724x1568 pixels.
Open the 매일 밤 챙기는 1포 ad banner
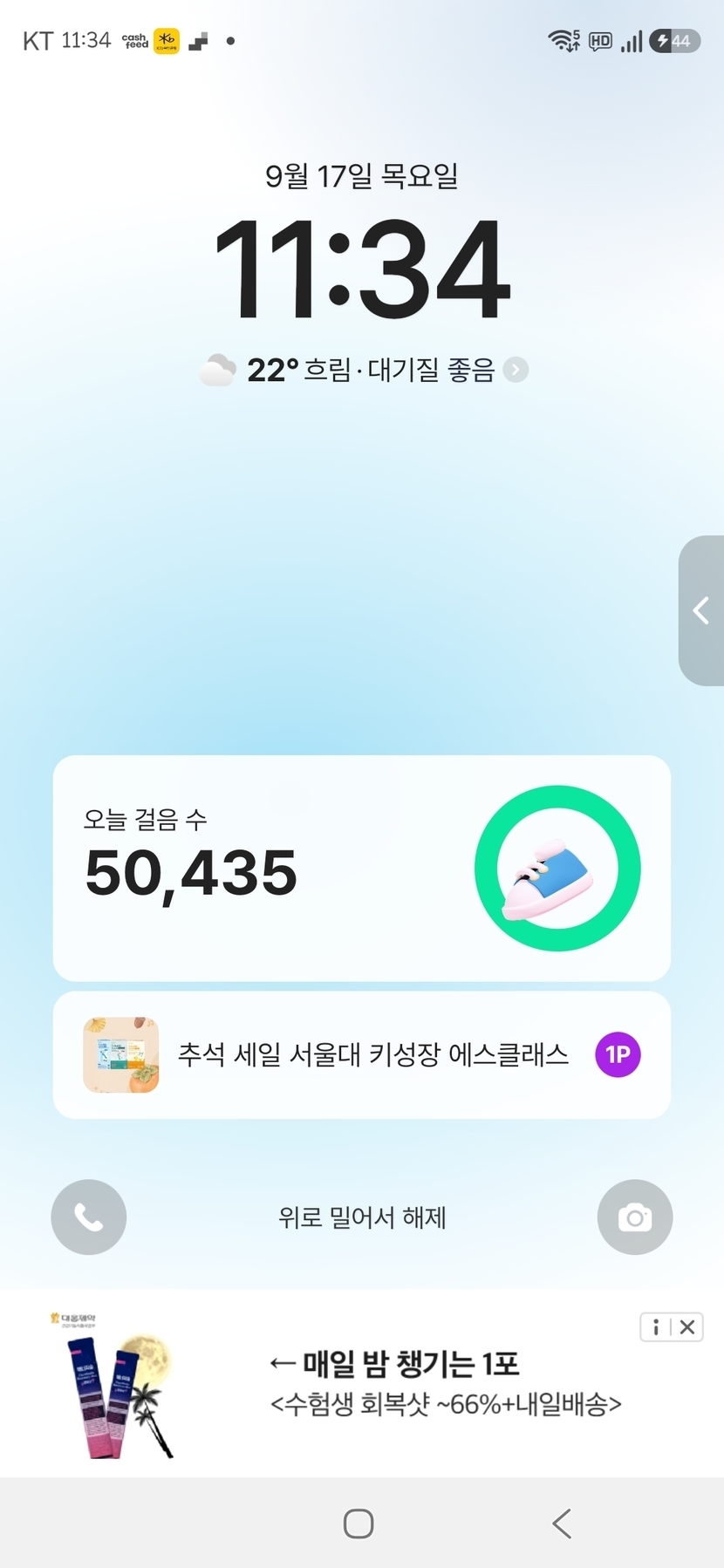pos(362,1384)
